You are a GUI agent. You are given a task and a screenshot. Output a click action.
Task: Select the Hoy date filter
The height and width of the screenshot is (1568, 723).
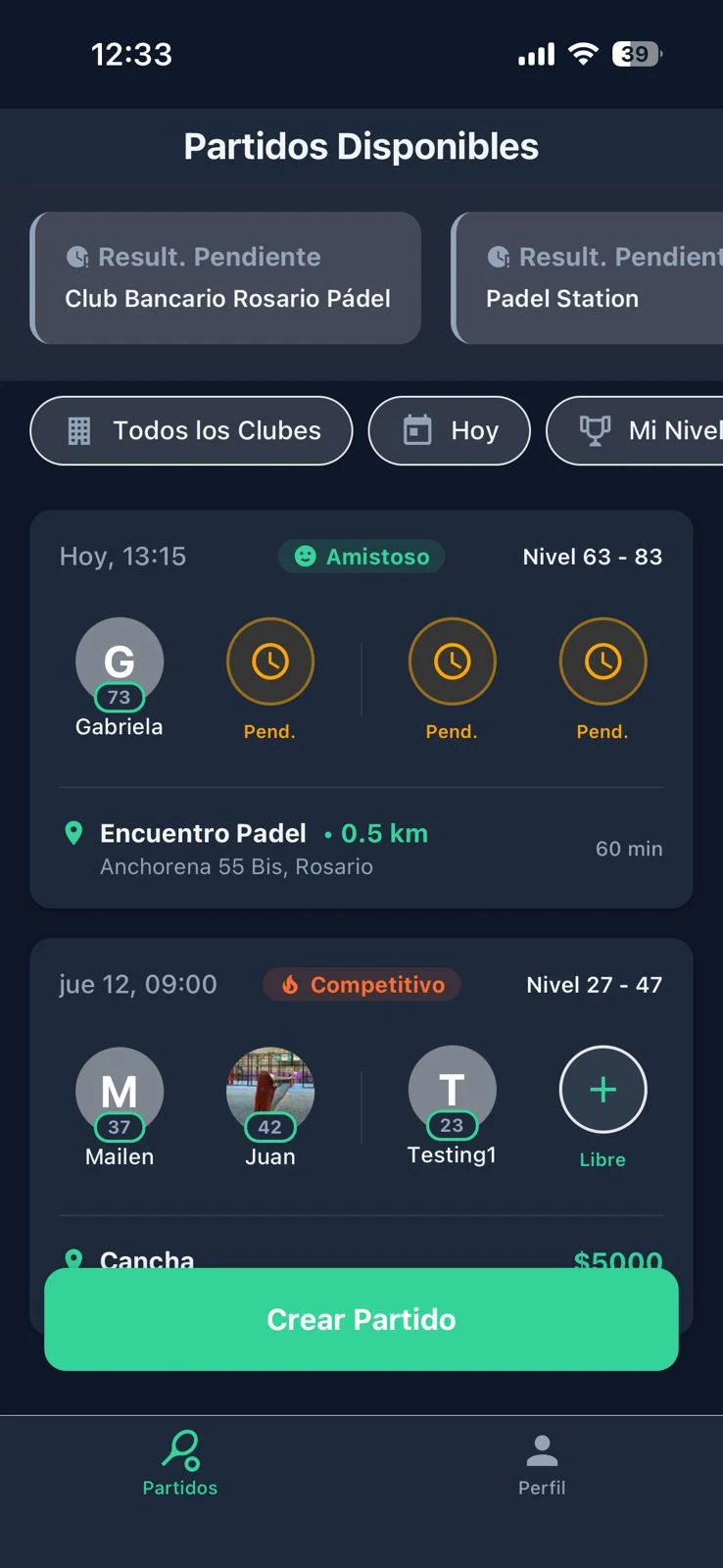coord(450,430)
